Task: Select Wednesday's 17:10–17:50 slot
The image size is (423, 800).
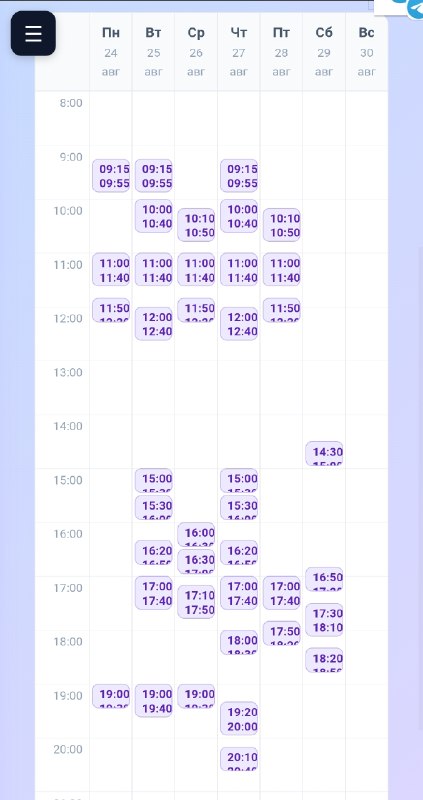Action: (x=196, y=602)
